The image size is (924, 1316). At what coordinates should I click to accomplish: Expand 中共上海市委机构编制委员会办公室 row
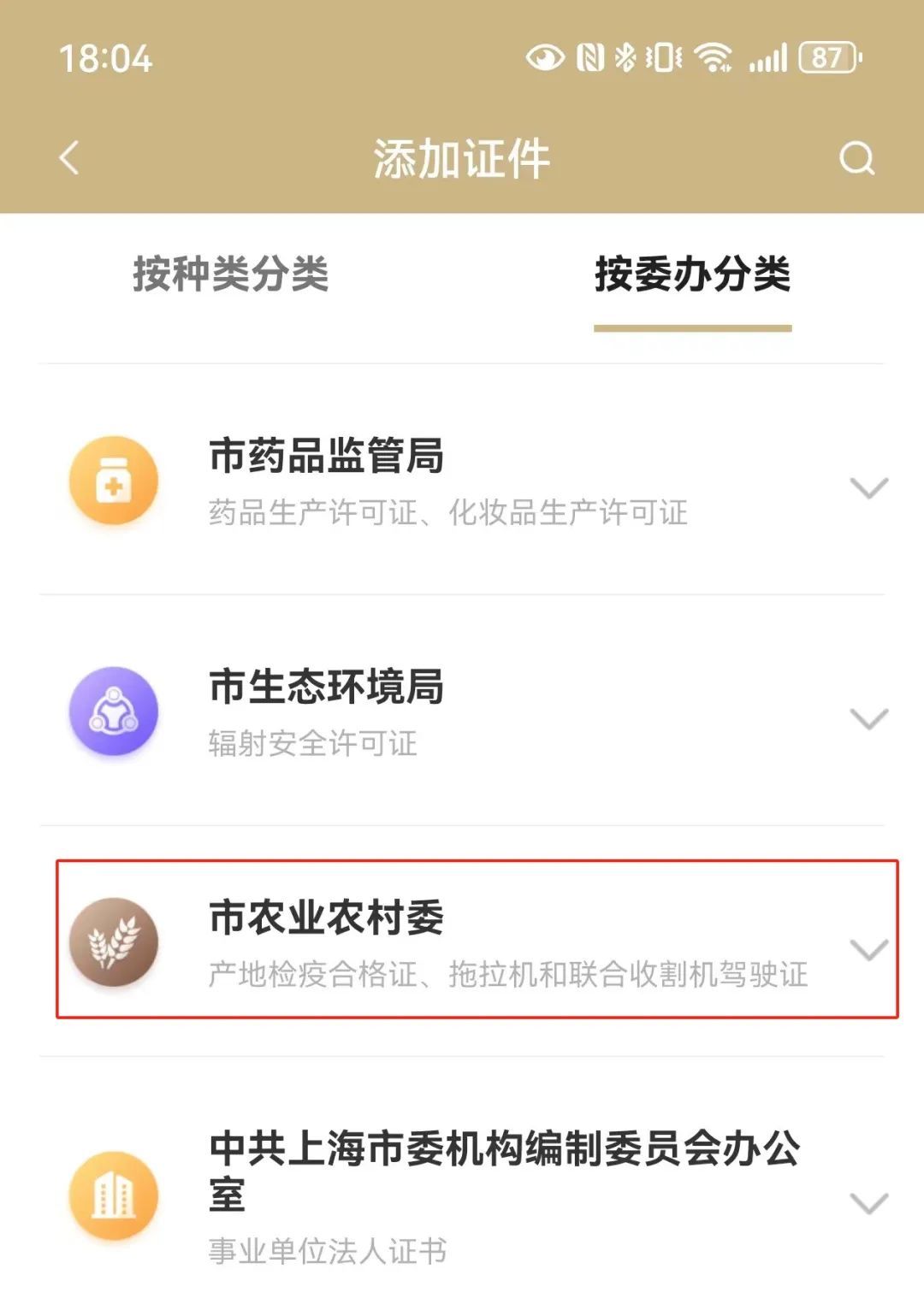pyautogui.click(x=868, y=1202)
